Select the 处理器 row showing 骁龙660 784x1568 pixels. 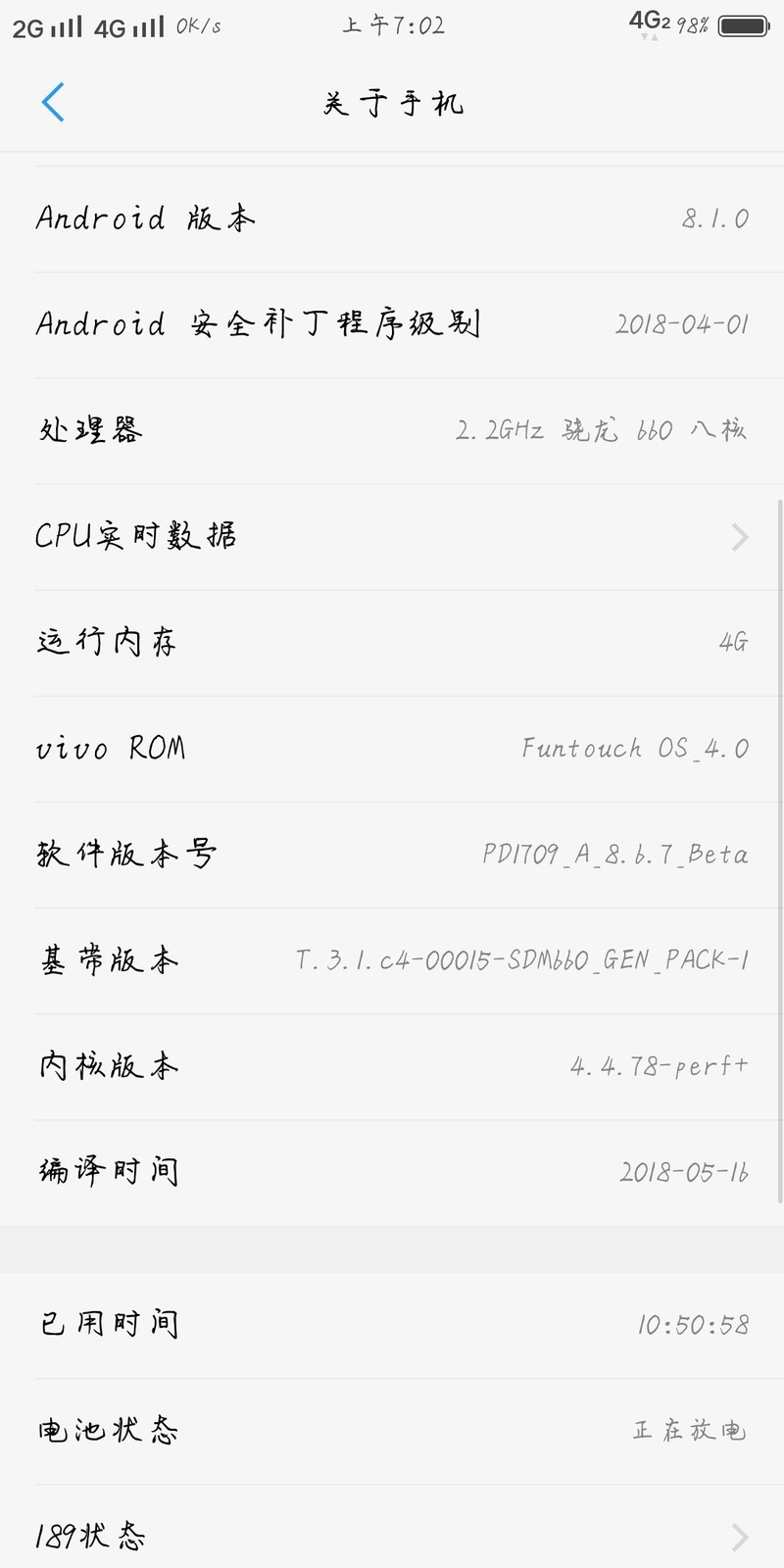point(392,429)
